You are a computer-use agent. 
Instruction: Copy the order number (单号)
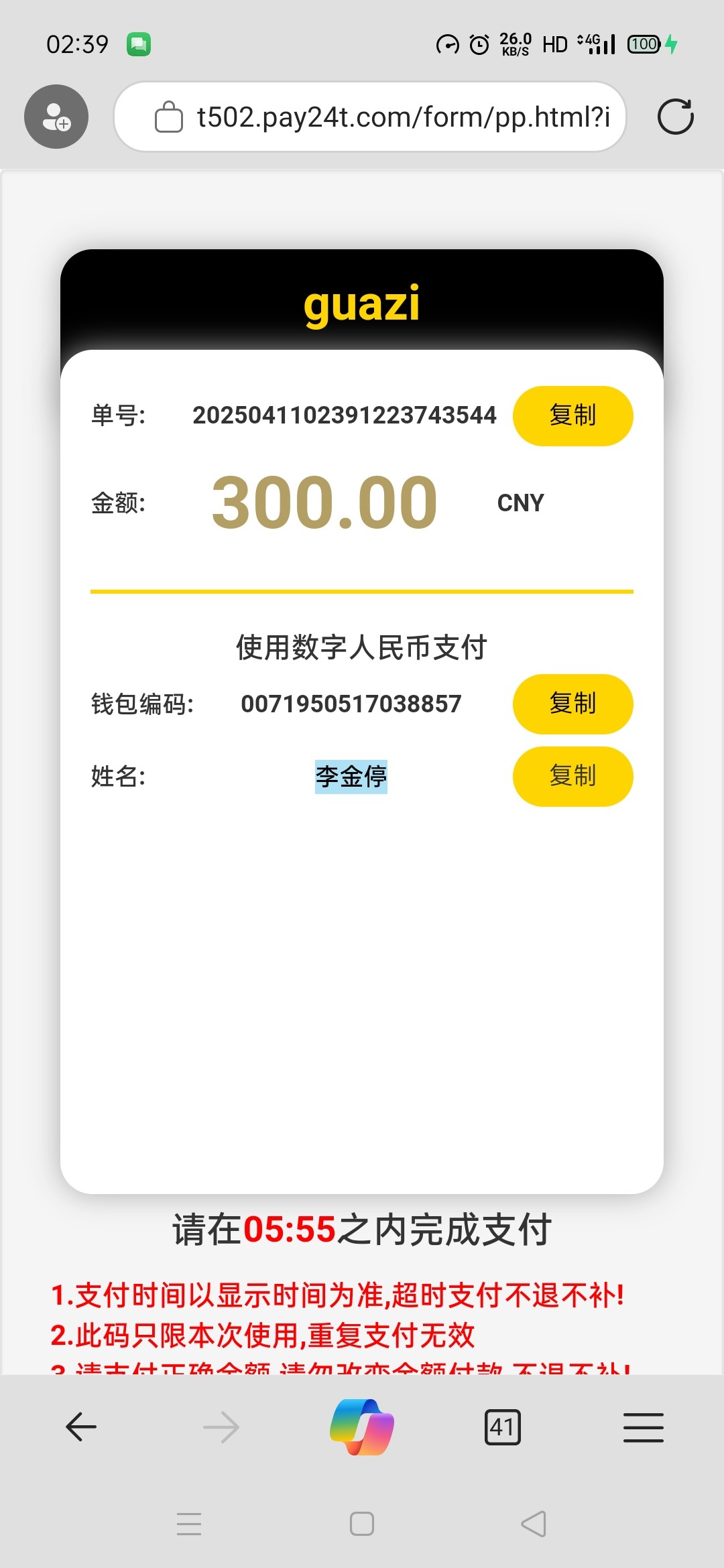pos(572,415)
